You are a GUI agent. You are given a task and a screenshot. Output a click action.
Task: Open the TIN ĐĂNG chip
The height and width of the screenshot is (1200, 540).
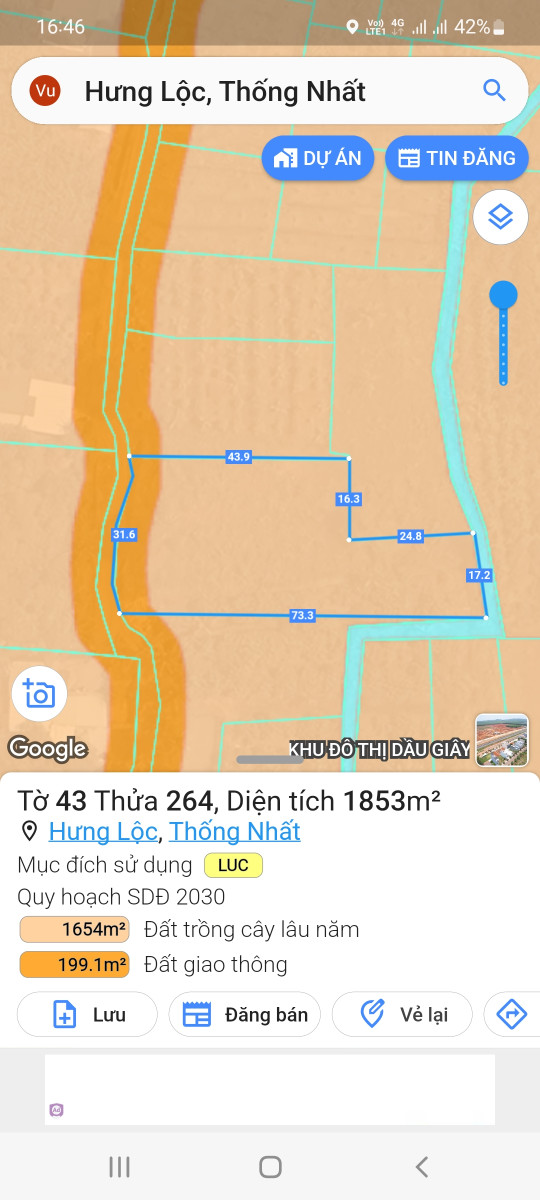point(457,158)
